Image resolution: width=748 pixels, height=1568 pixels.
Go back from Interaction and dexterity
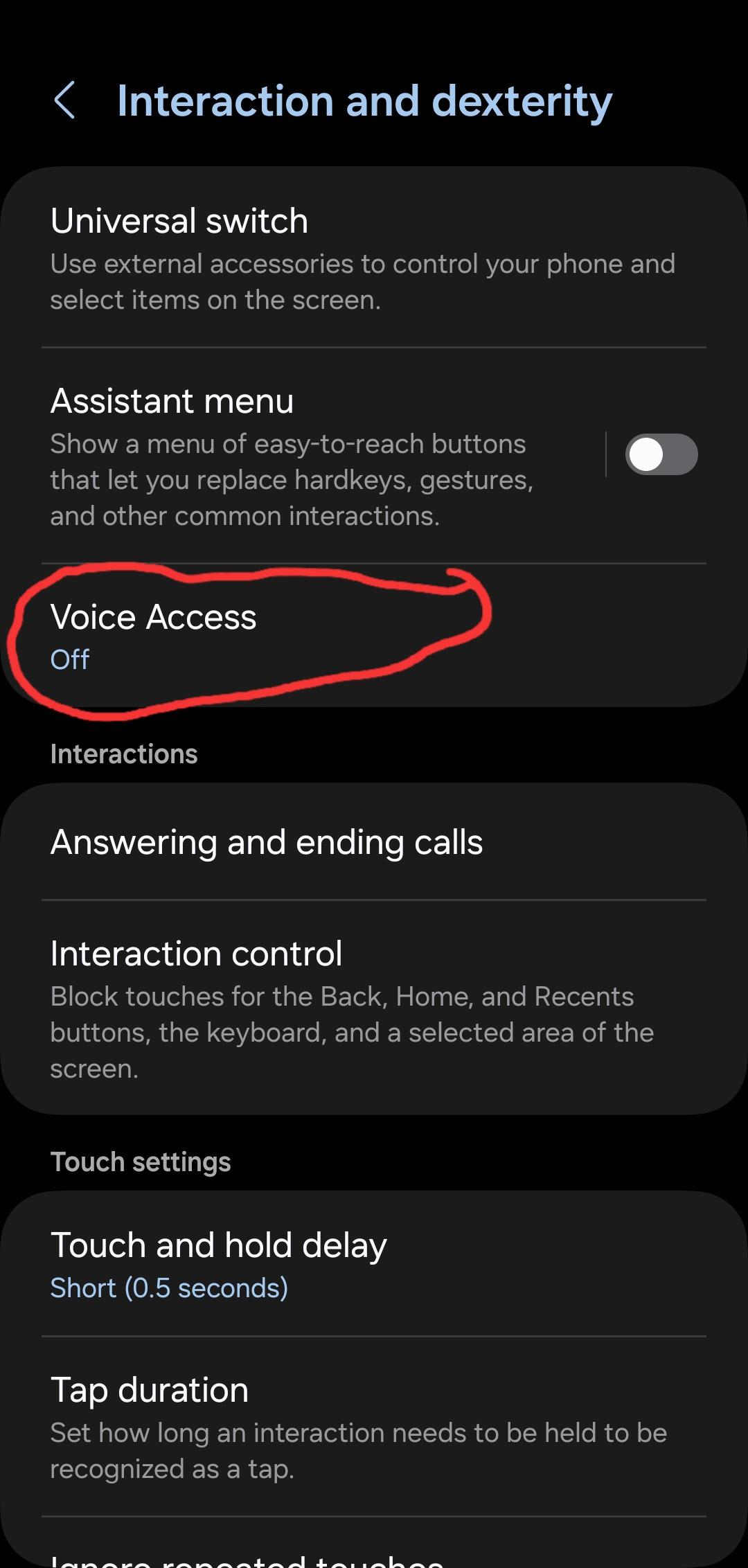[65, 100]
